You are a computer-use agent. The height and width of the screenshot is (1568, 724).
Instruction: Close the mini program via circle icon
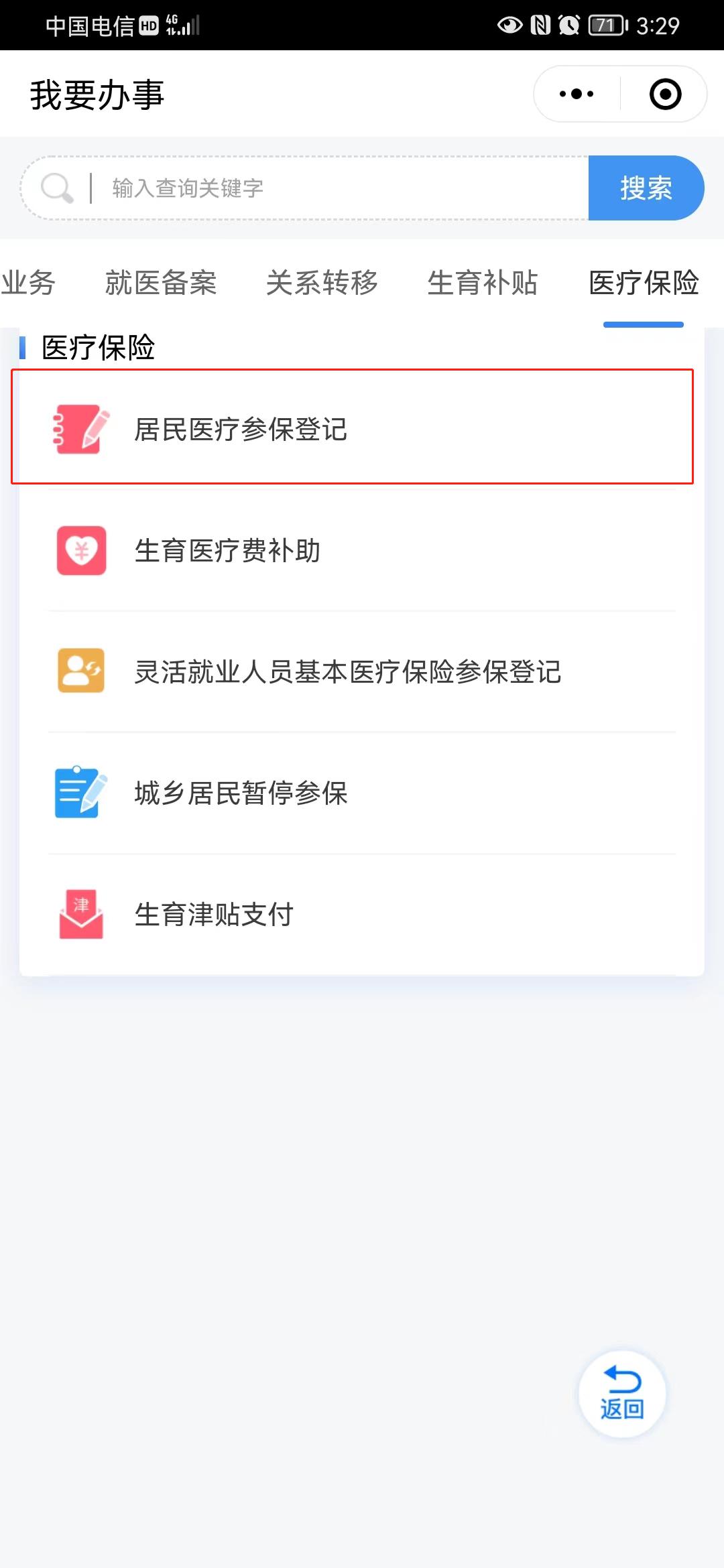click(x=665, y=94)
